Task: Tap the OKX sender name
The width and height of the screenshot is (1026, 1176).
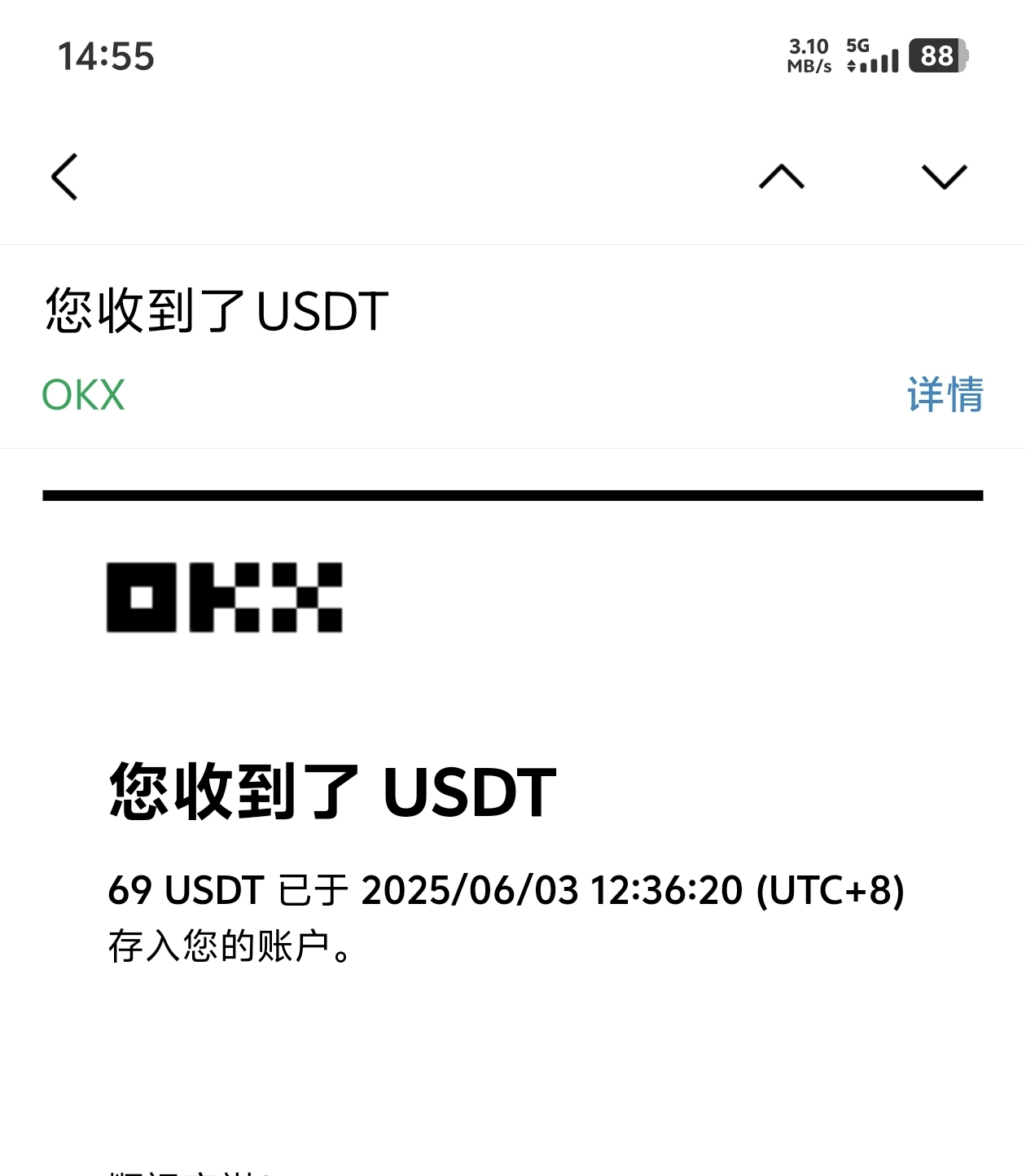Action: pyautogui.click(x=83, y=395)
